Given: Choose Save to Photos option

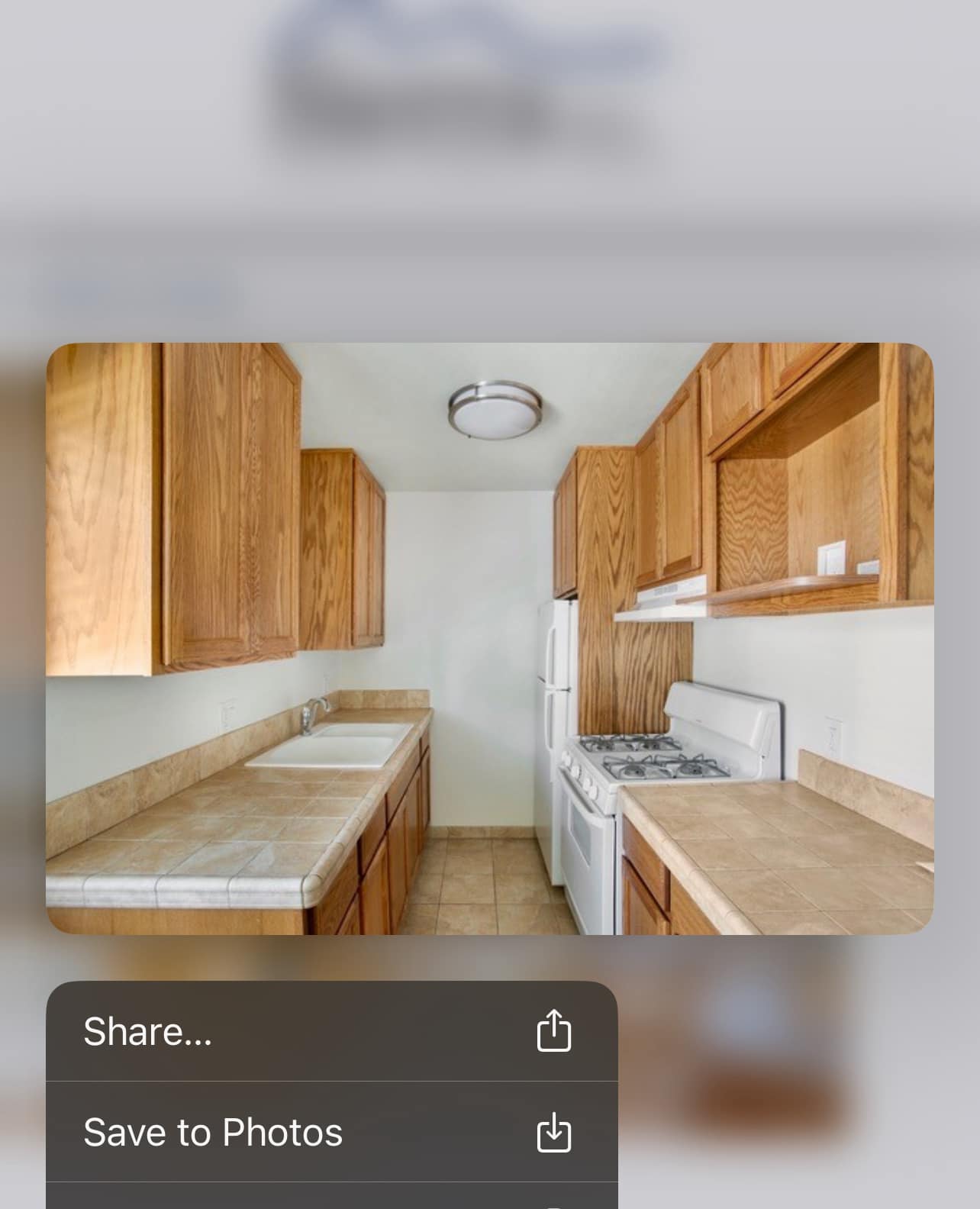Looking at the screenshot, I should (330, 1132).
